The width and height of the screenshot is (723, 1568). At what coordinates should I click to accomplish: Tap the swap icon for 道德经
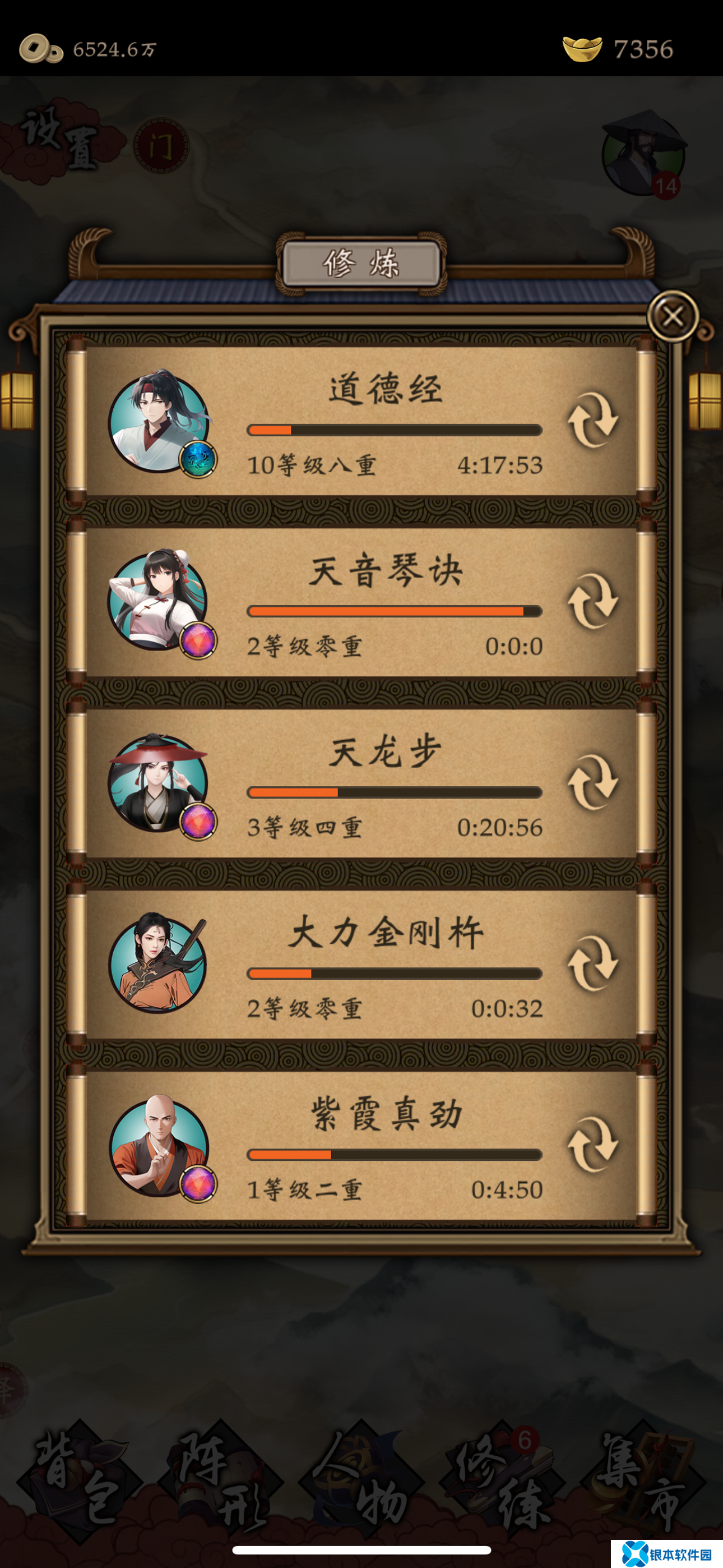592,420
